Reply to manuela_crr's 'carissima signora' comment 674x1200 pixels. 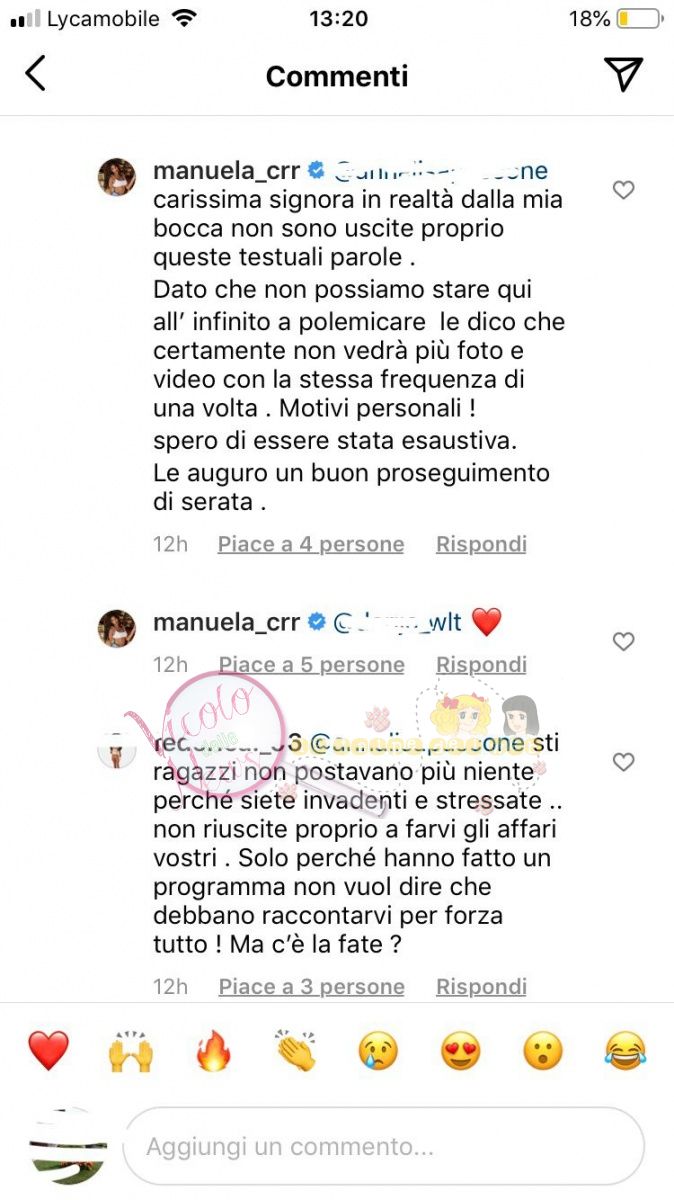point(481,544)
